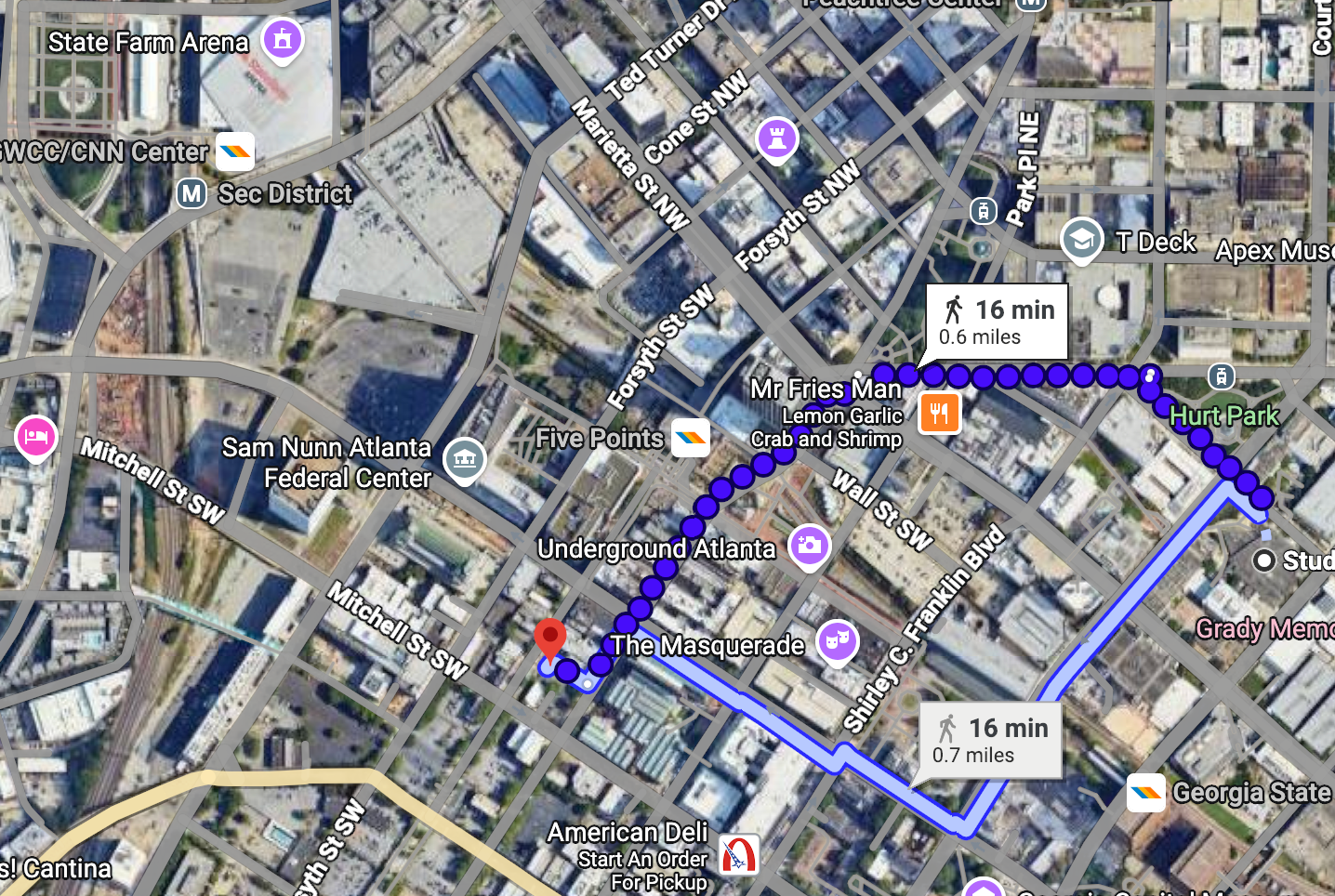The image size is (1335, 896).
Task: Open the T Deck marker
Action: [x=1081, y=241]
